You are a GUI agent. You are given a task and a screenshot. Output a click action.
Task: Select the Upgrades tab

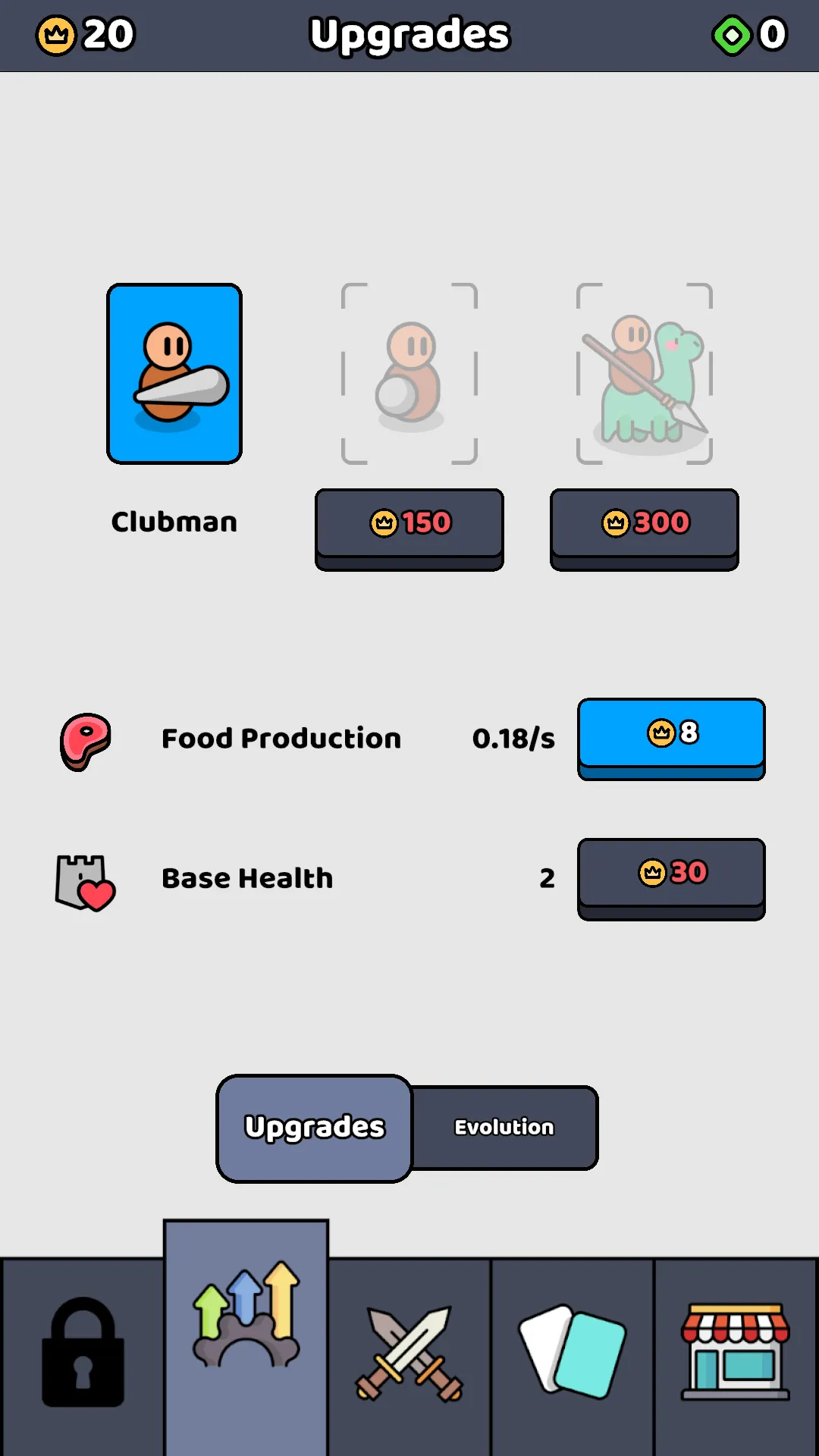click(x=313, y=1128)
